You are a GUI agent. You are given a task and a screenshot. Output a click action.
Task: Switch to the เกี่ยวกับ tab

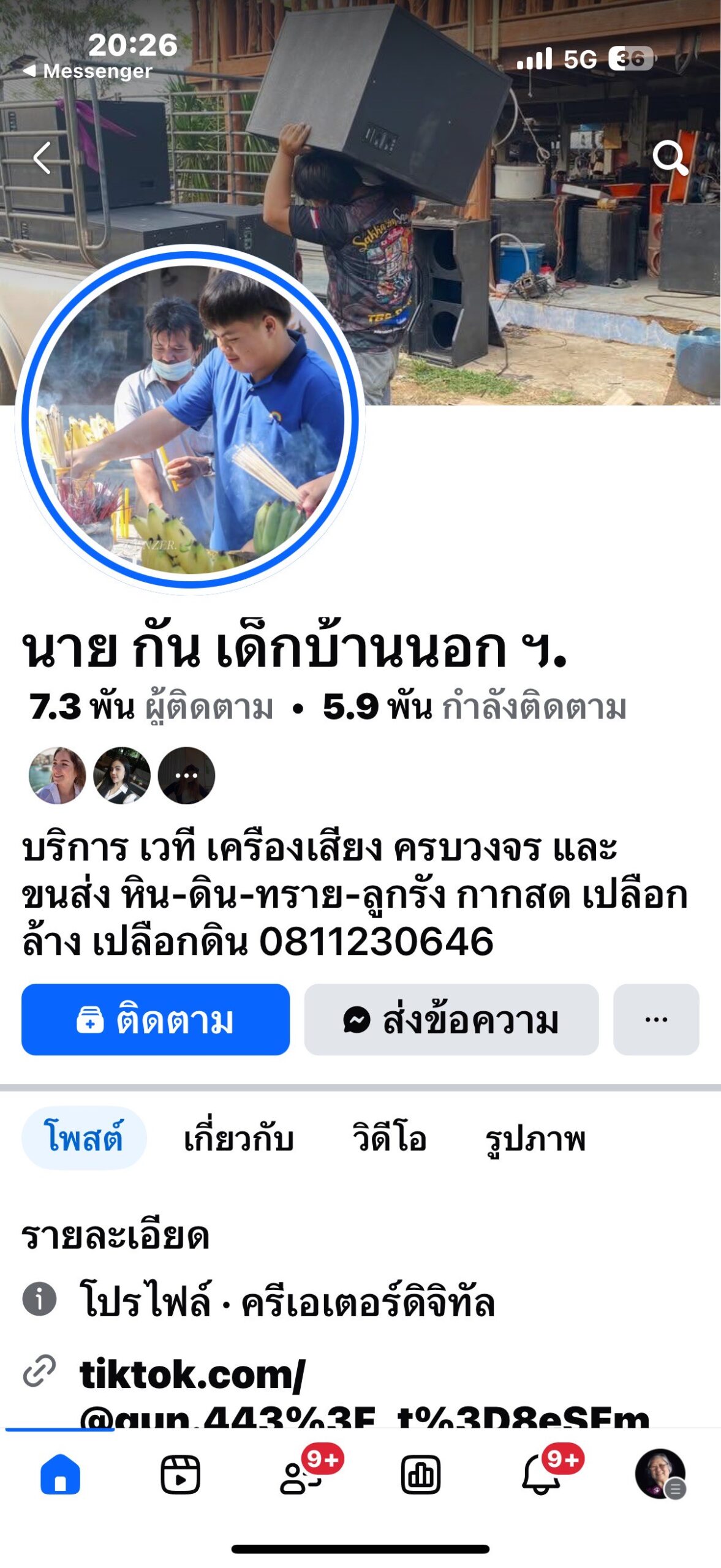238,1139
